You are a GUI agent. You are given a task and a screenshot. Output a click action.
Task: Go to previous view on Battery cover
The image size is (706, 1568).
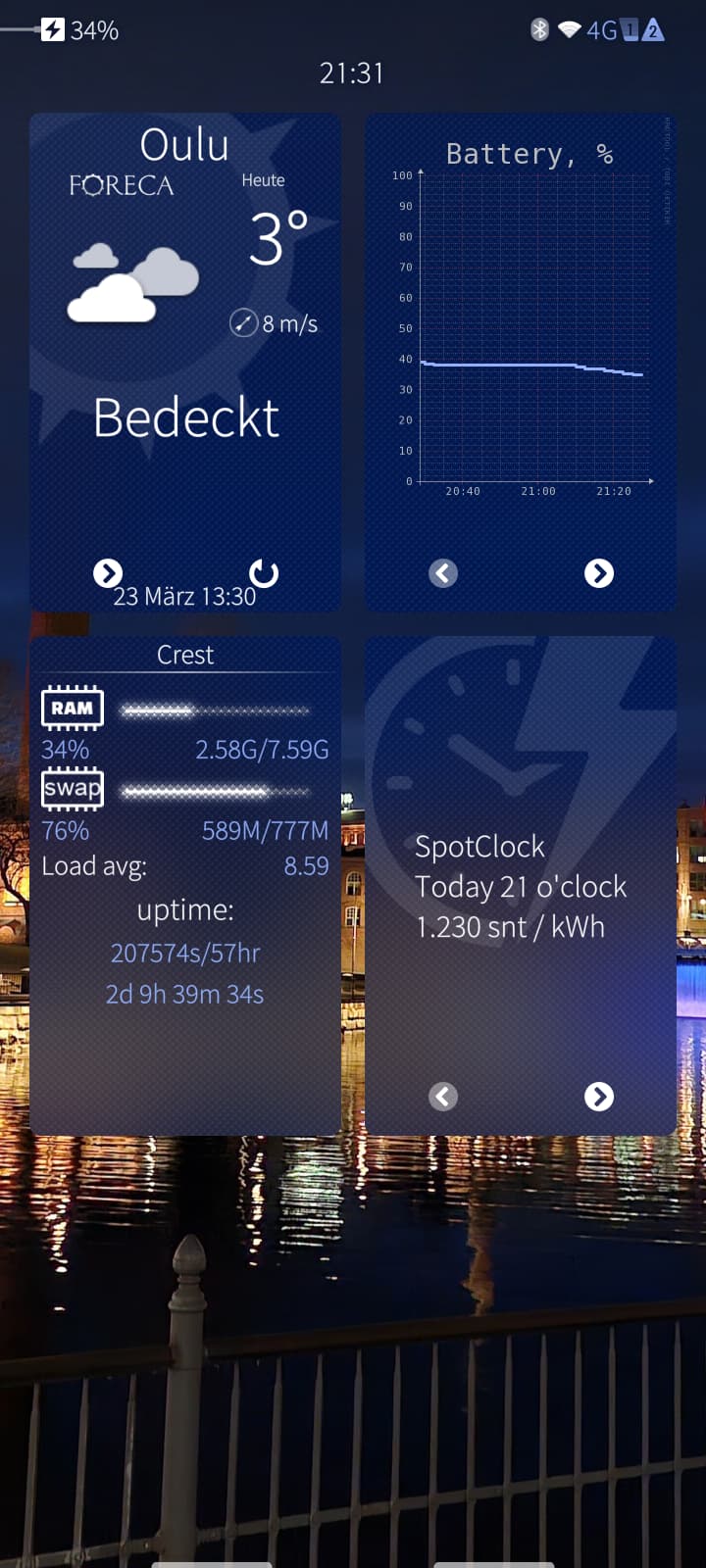tap(443, 573)
